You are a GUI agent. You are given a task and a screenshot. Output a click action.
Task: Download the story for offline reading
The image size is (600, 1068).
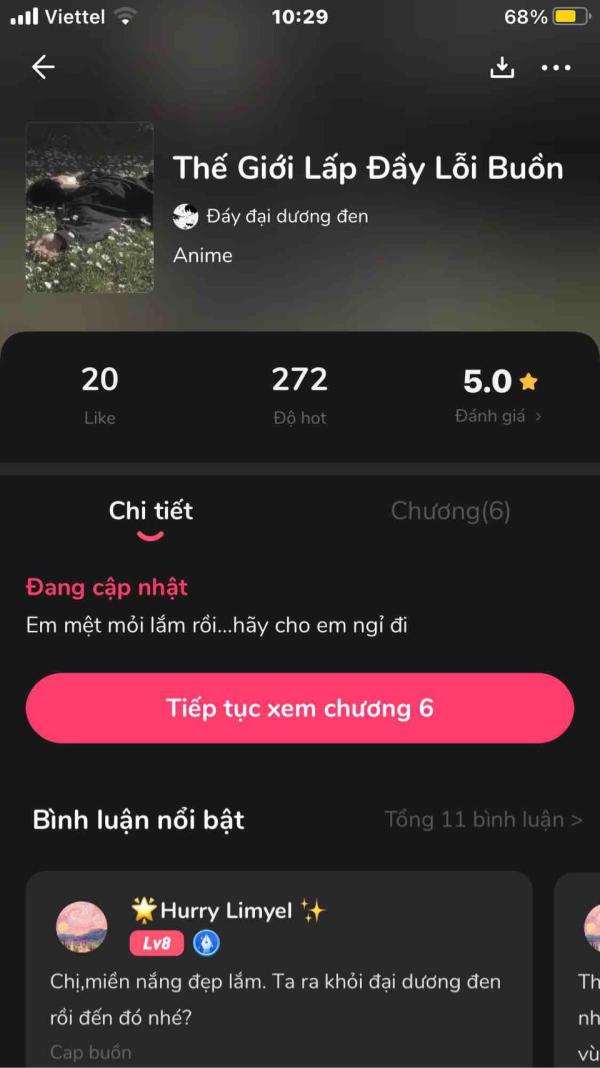pyautogui.click(x=501, y=67)
